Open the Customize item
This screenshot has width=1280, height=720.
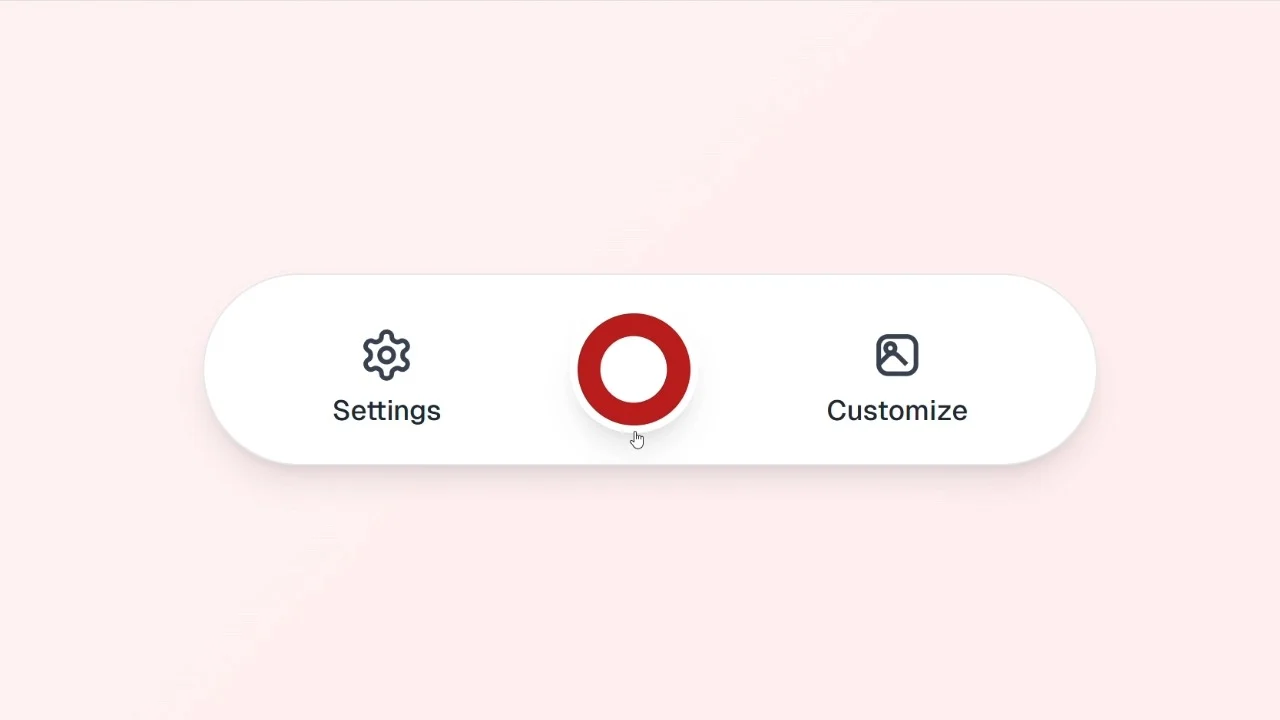click(x=897, y=377)
